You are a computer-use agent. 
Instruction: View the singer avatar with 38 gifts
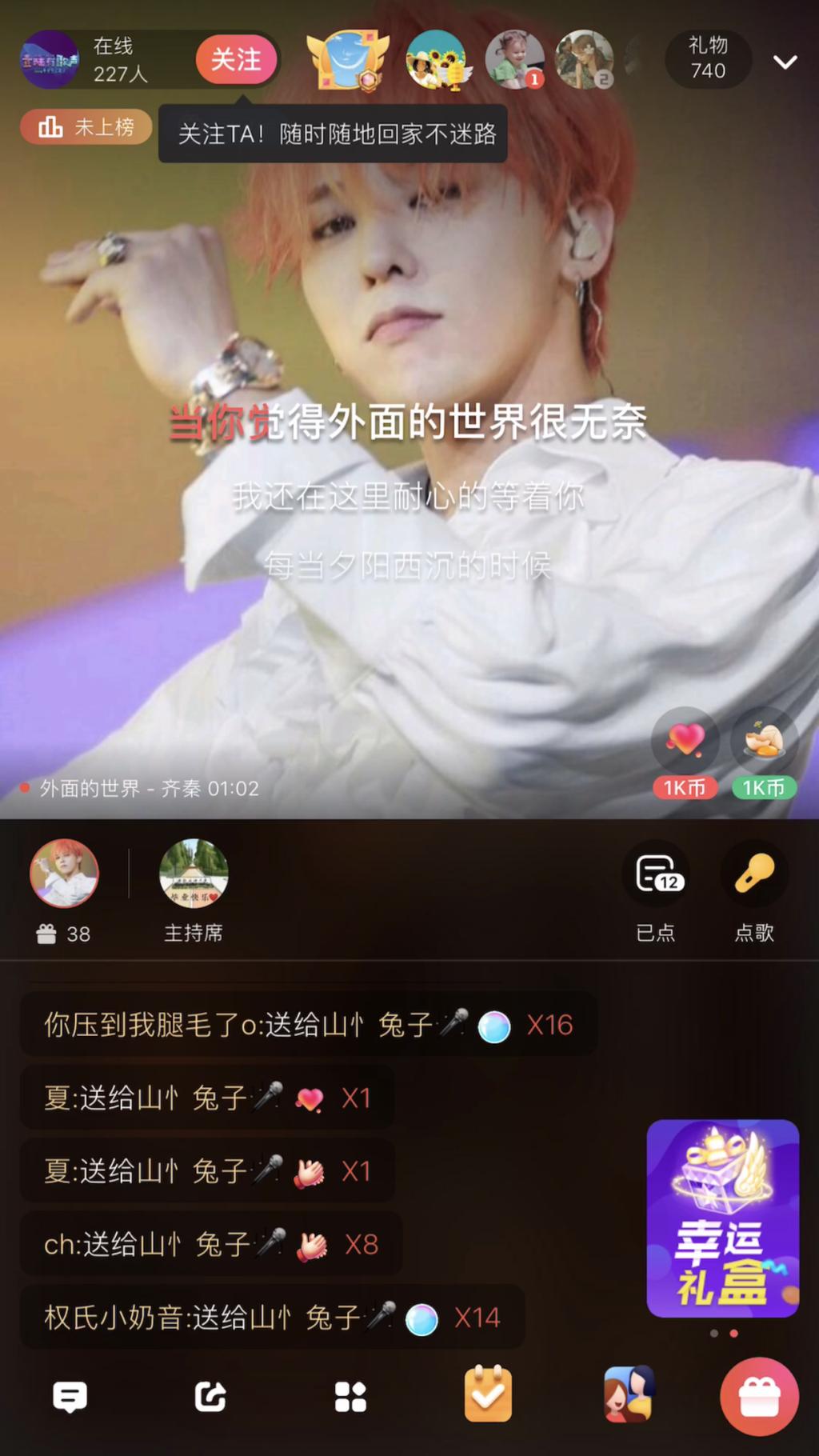pyautogui.click(x=64, y=873)
